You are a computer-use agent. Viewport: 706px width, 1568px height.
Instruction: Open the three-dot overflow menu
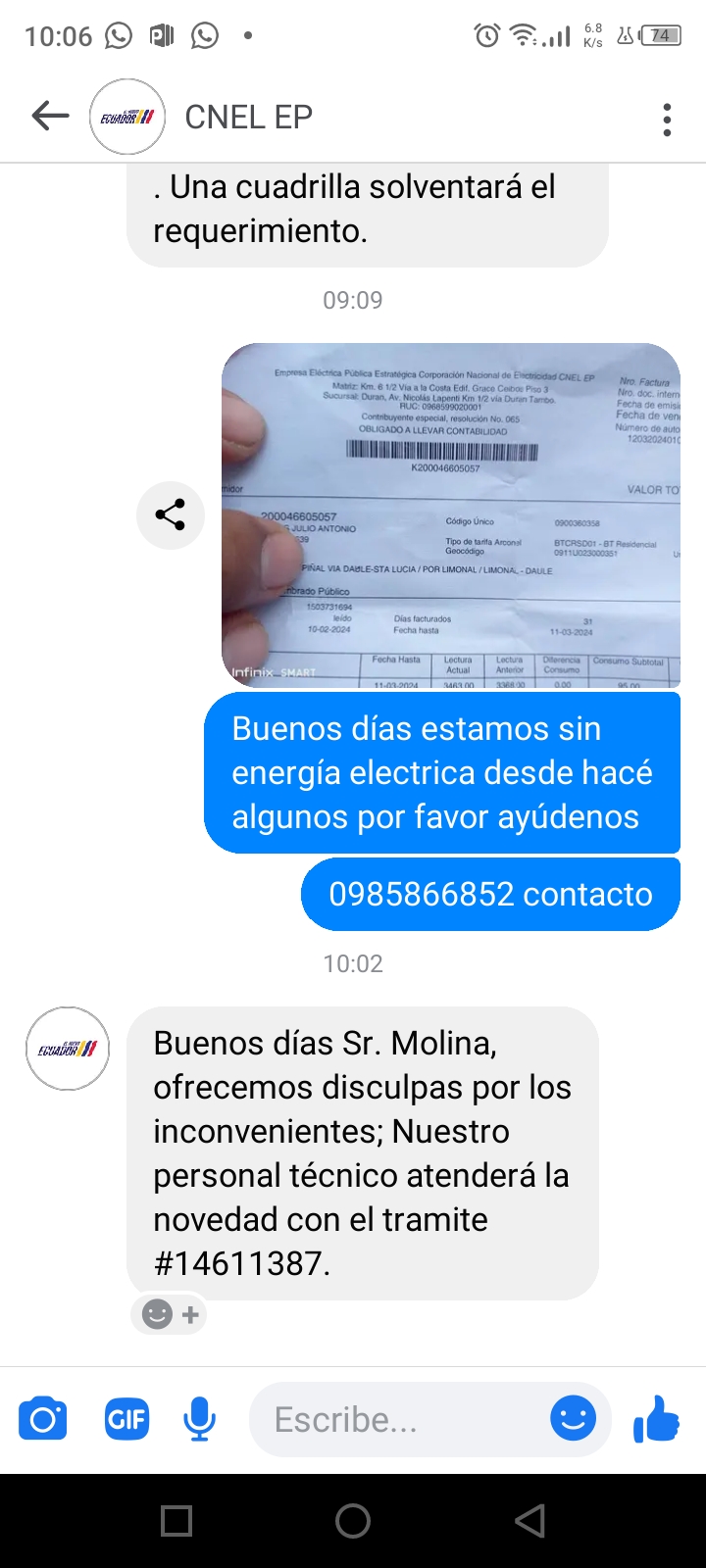[x=667, y=119]
